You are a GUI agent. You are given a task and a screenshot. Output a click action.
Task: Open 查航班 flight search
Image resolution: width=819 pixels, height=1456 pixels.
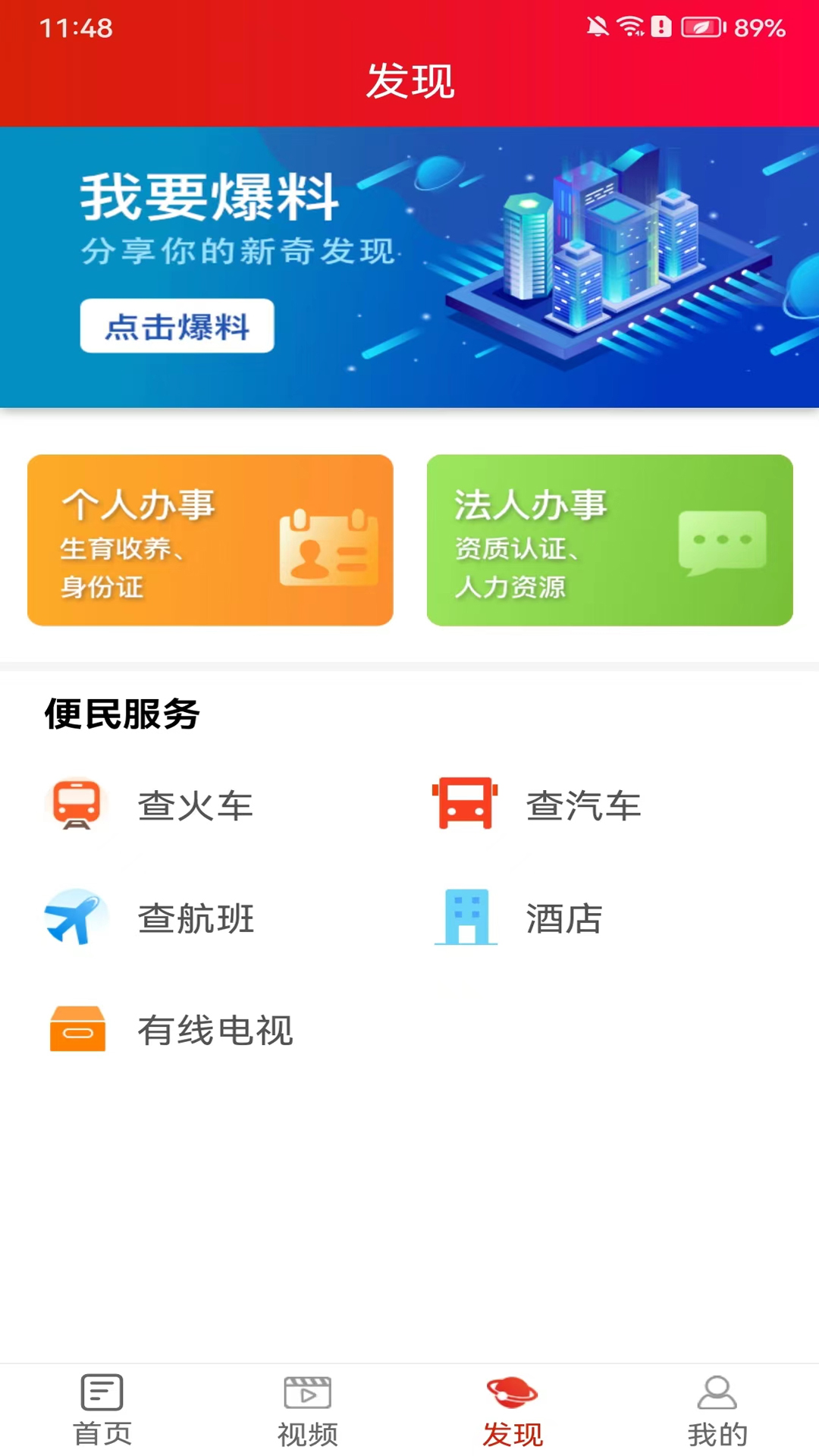point(152,918)
